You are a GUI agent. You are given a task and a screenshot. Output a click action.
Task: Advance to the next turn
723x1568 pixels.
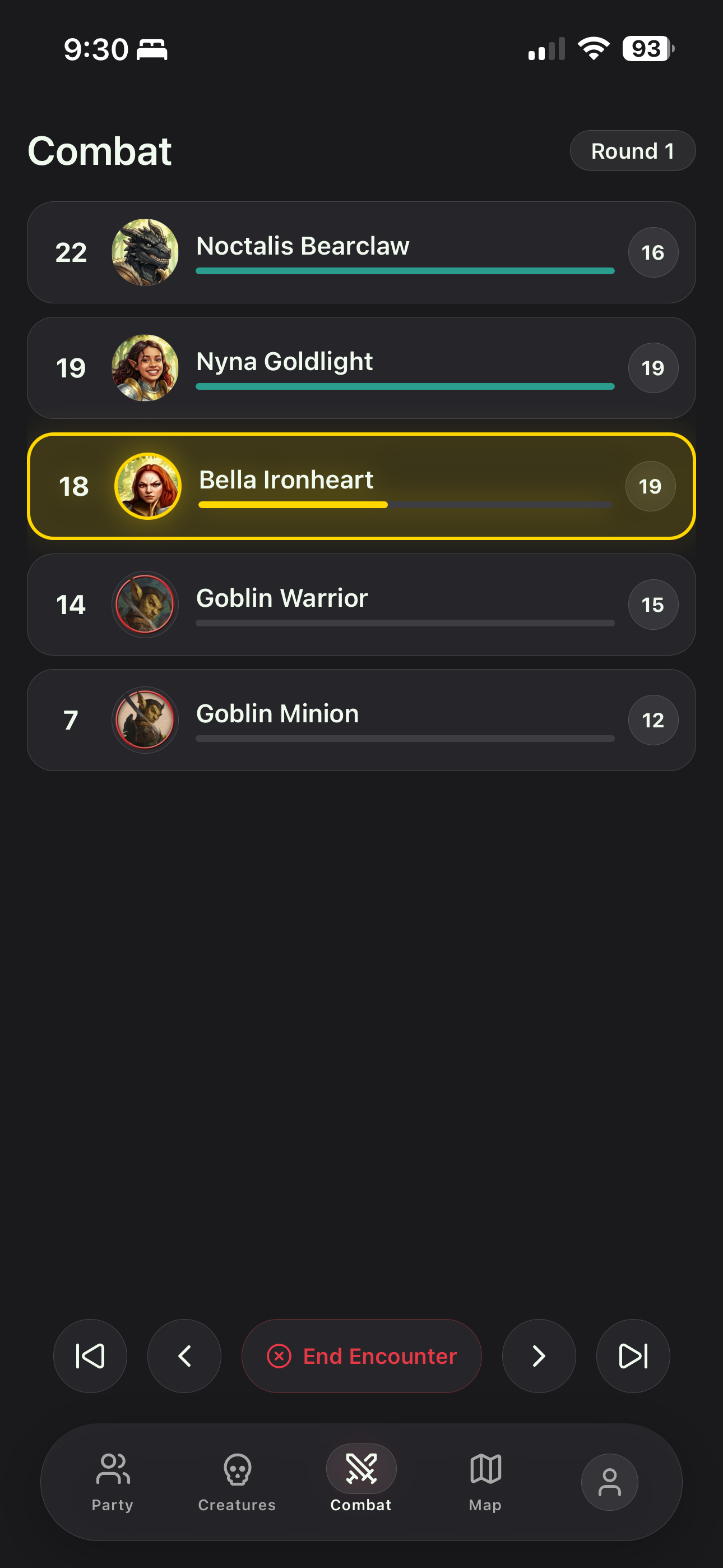click(539, 1356)
